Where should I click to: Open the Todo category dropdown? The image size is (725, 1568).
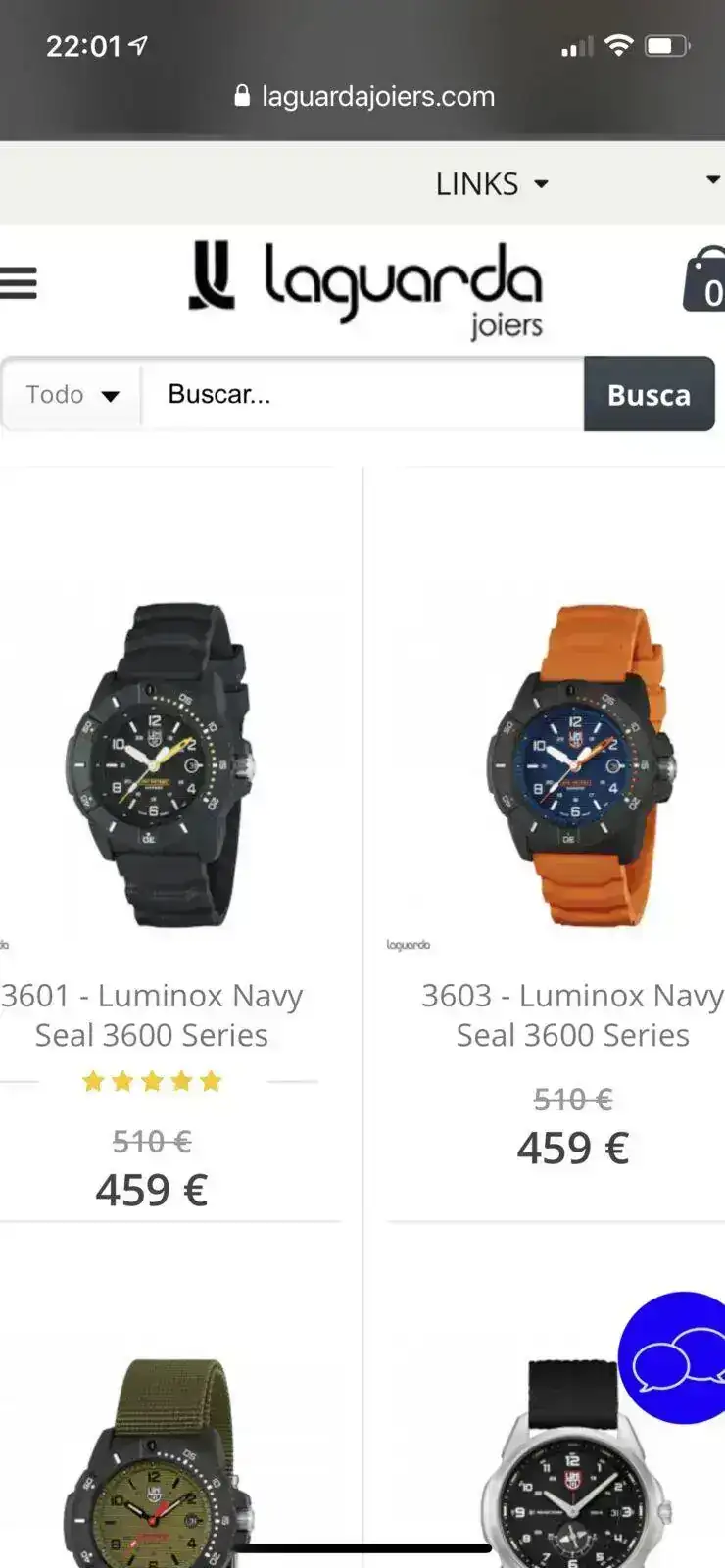72,395
